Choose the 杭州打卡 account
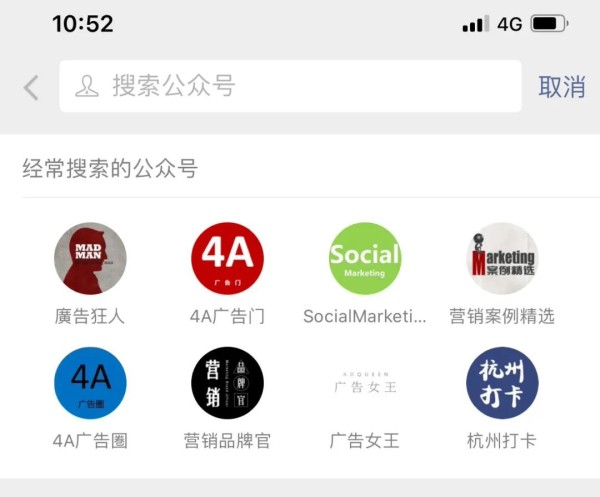The width and height of the screenshot is (600, 497). click(x=502, y=383)
